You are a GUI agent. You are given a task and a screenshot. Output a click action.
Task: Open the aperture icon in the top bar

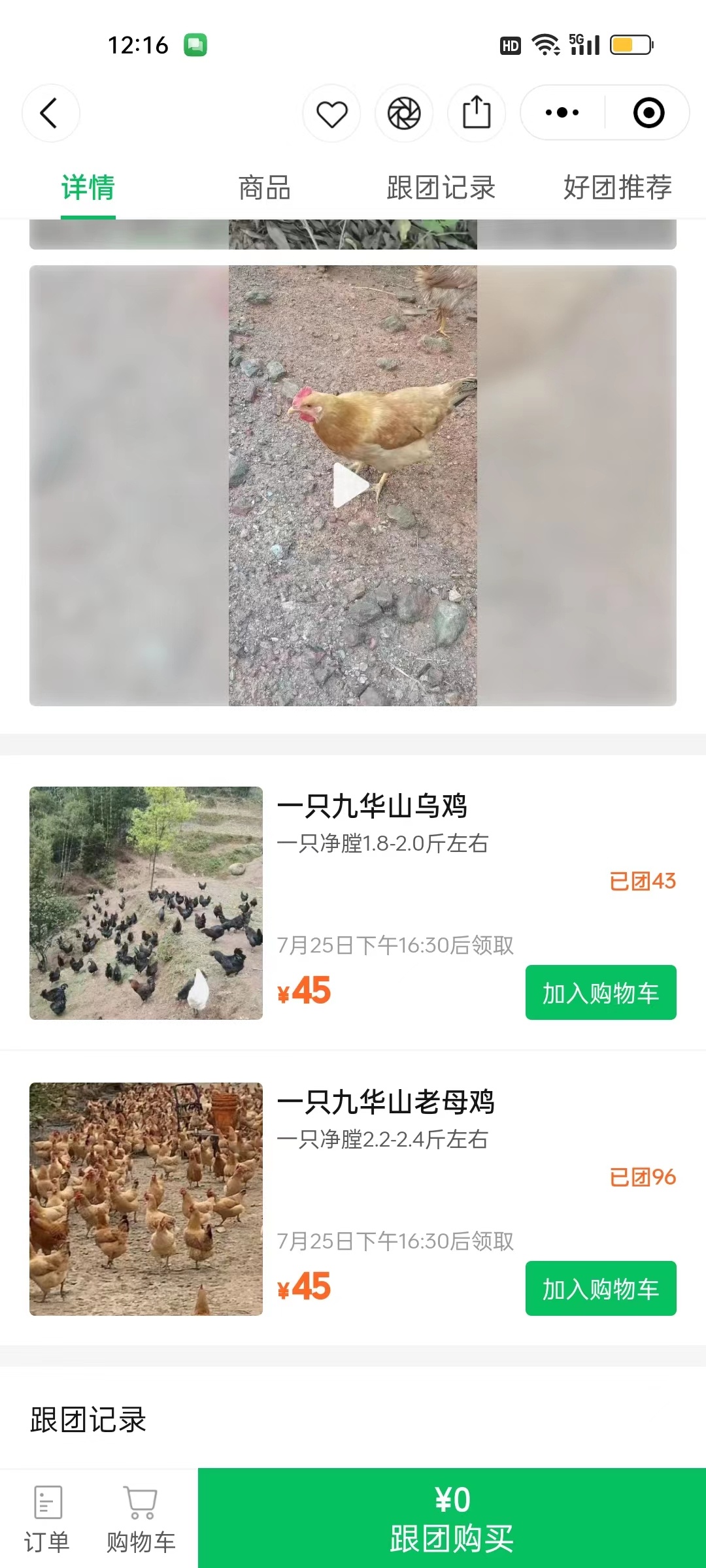point(404,114)
